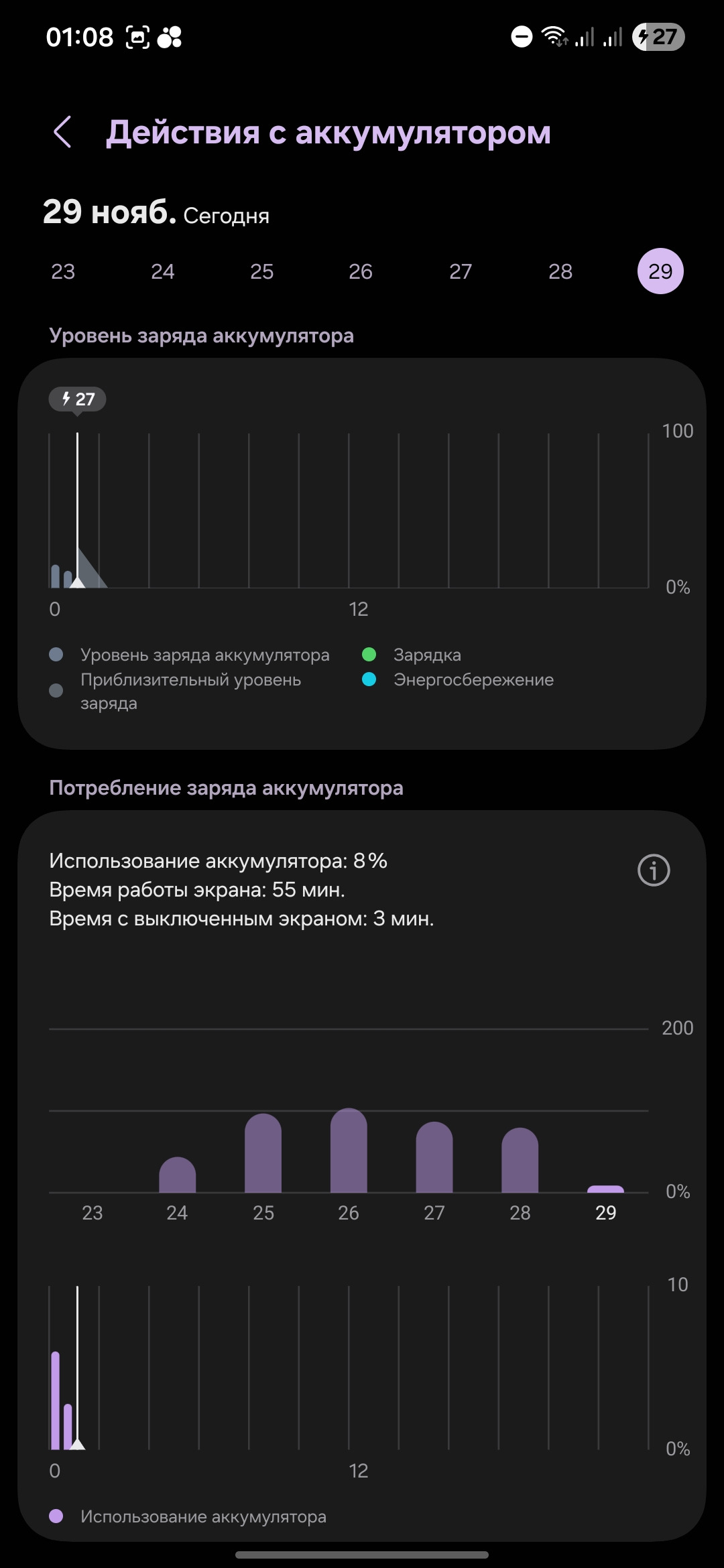Choose the usage bar for day 27

[434, 1158]
